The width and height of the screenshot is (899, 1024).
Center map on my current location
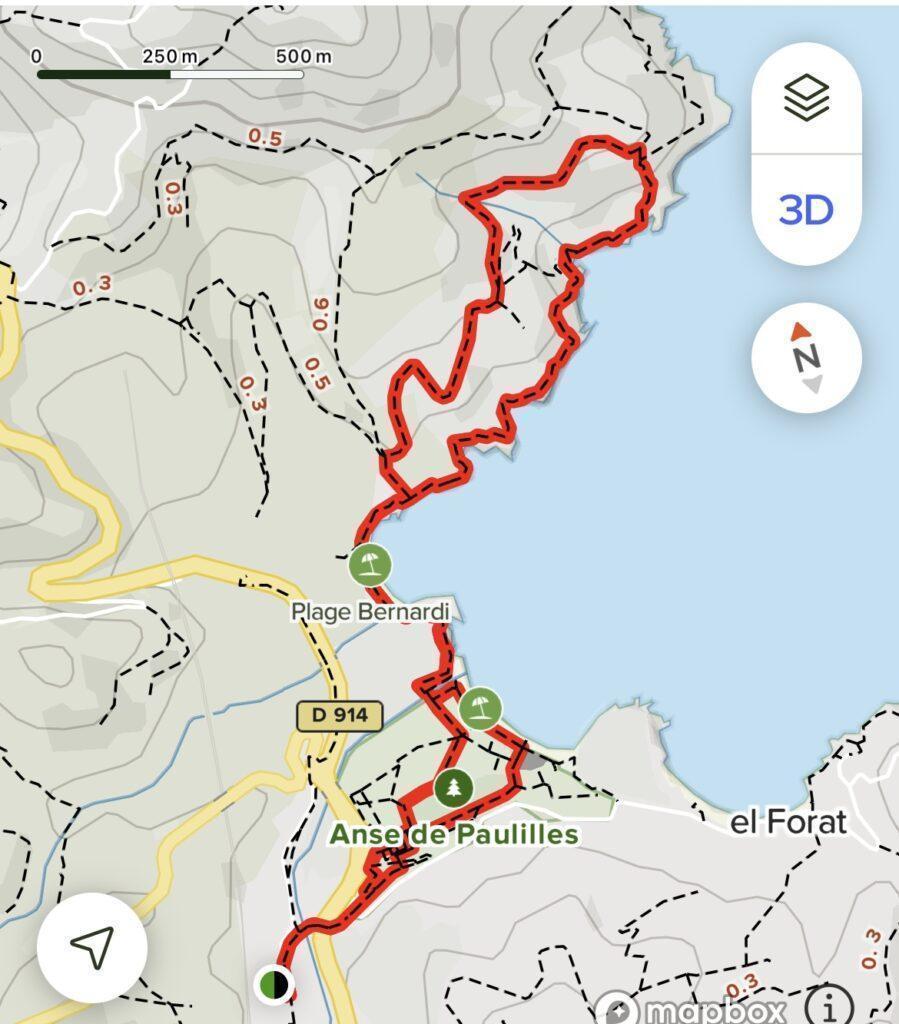92,947
